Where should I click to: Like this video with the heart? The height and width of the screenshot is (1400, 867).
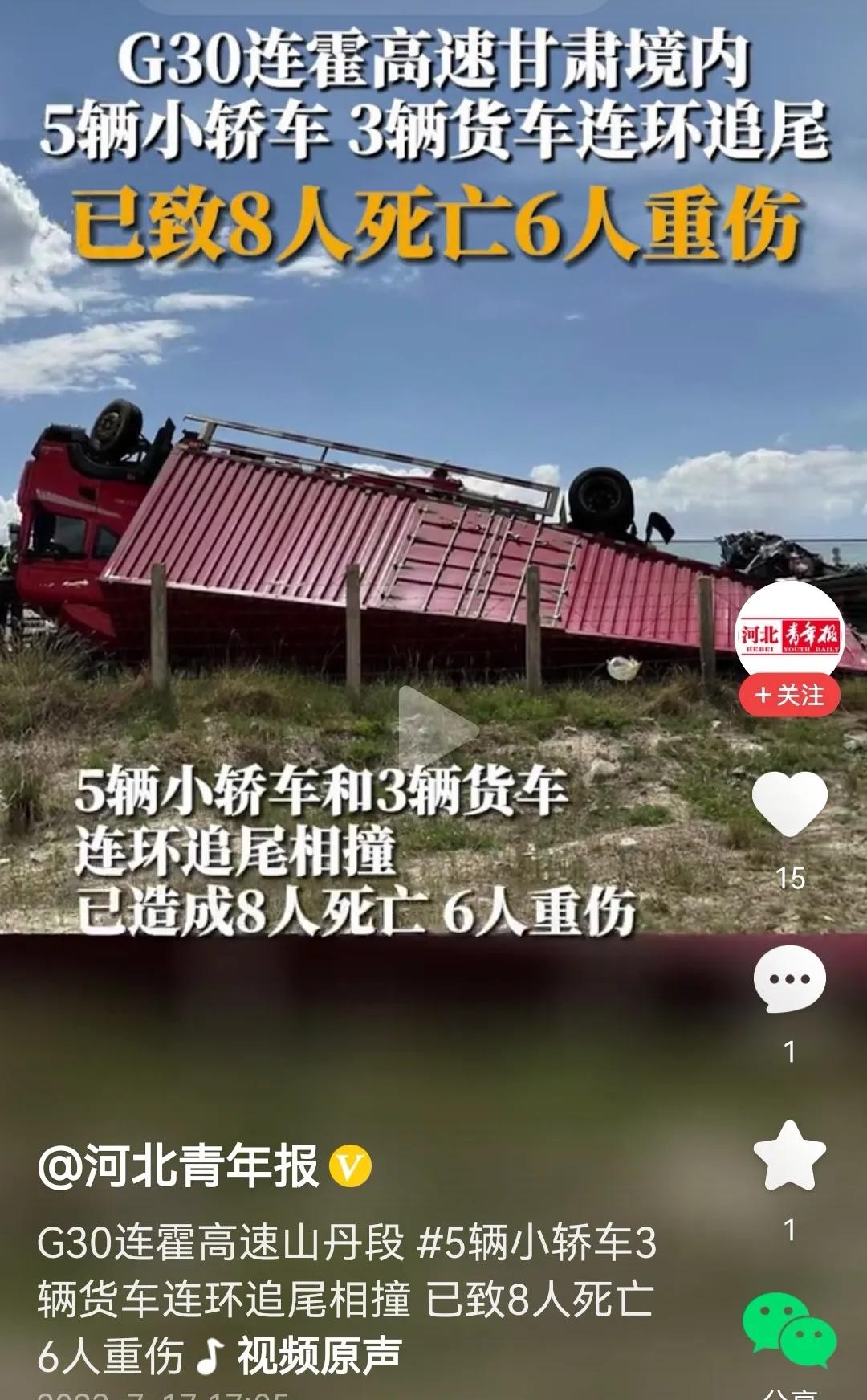(789, 806)
